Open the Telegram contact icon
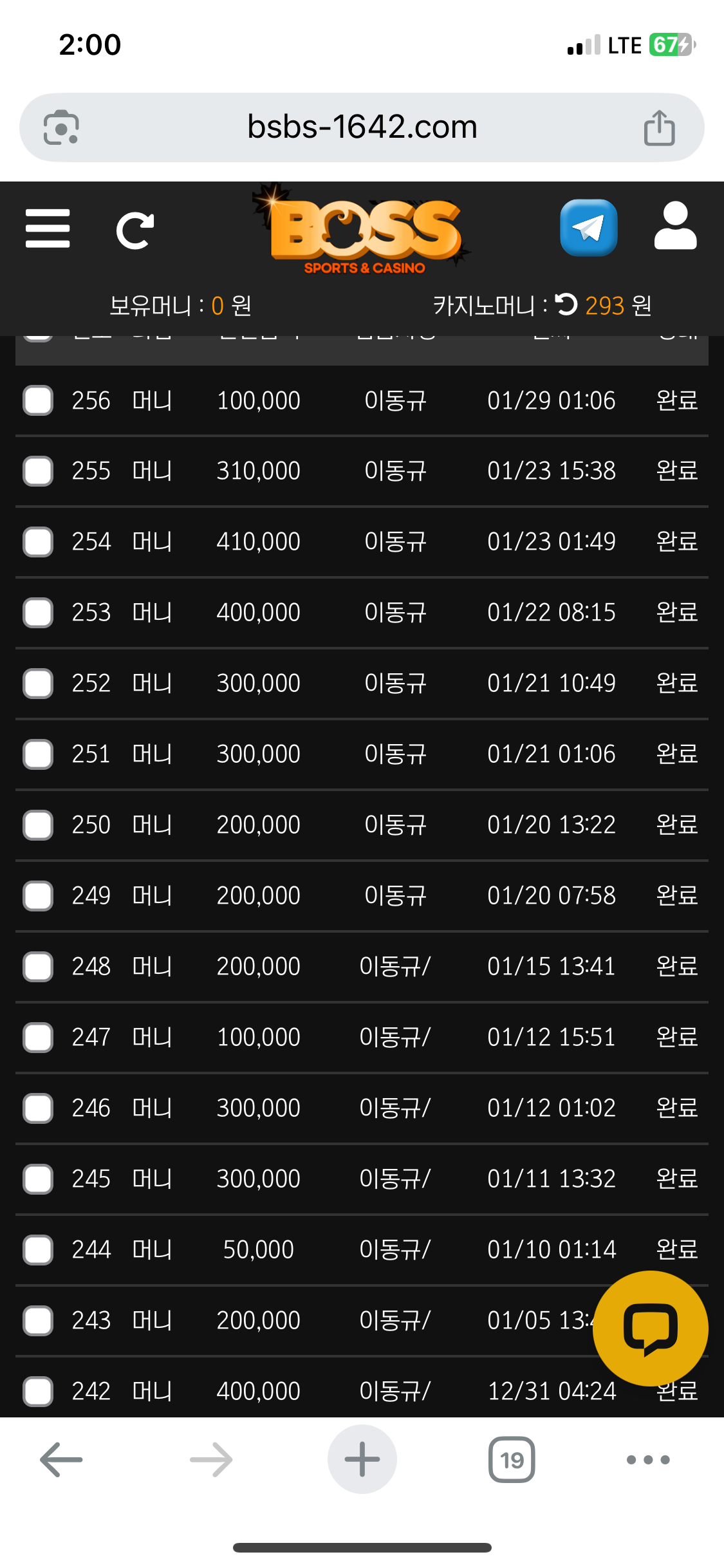This screenshot has width=724, height=1568. coord(588,227)
